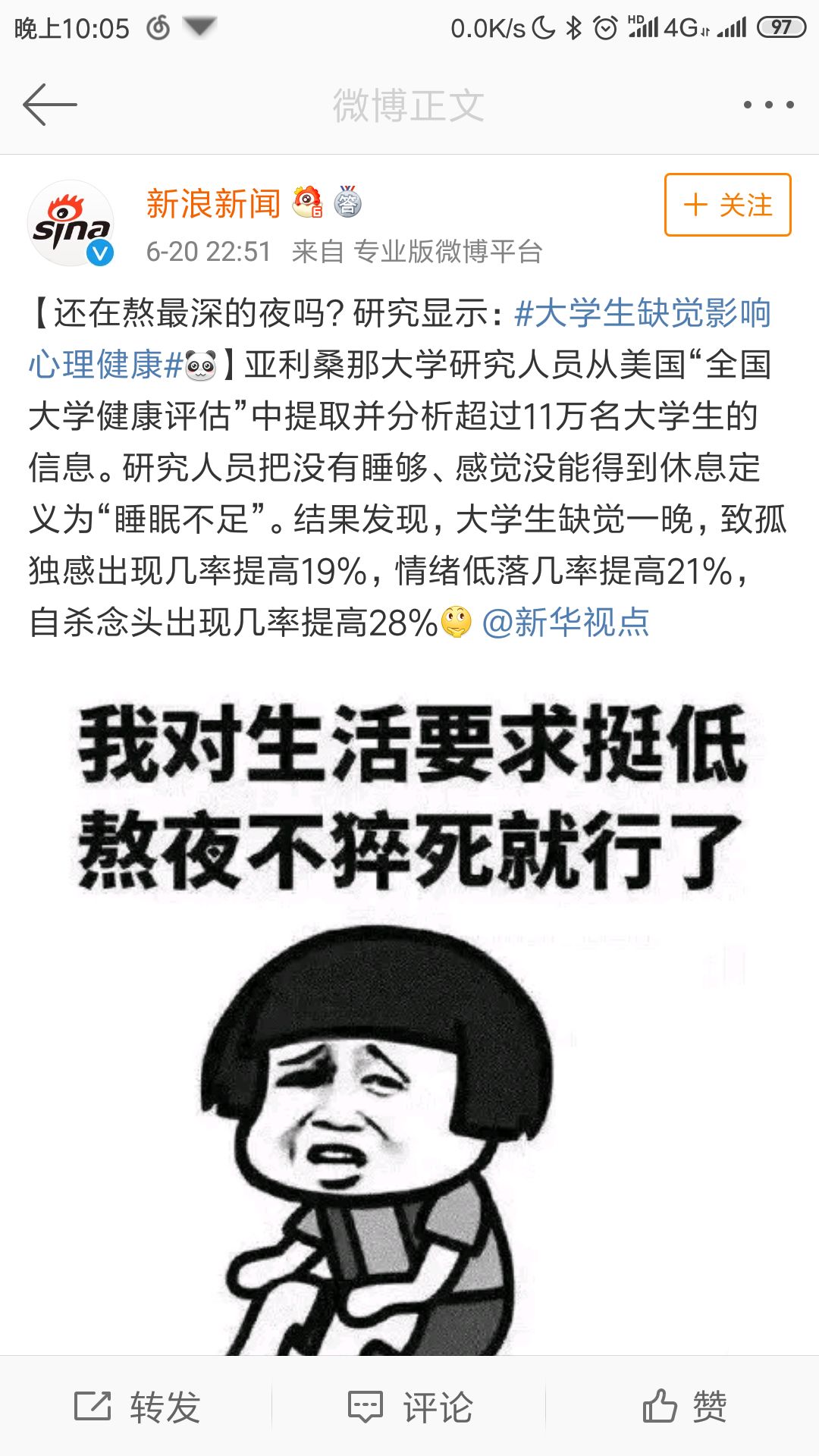Like the post with 赞
Screen dimensions: 819x1456
pyautogui.click(x=685, y=1407)
